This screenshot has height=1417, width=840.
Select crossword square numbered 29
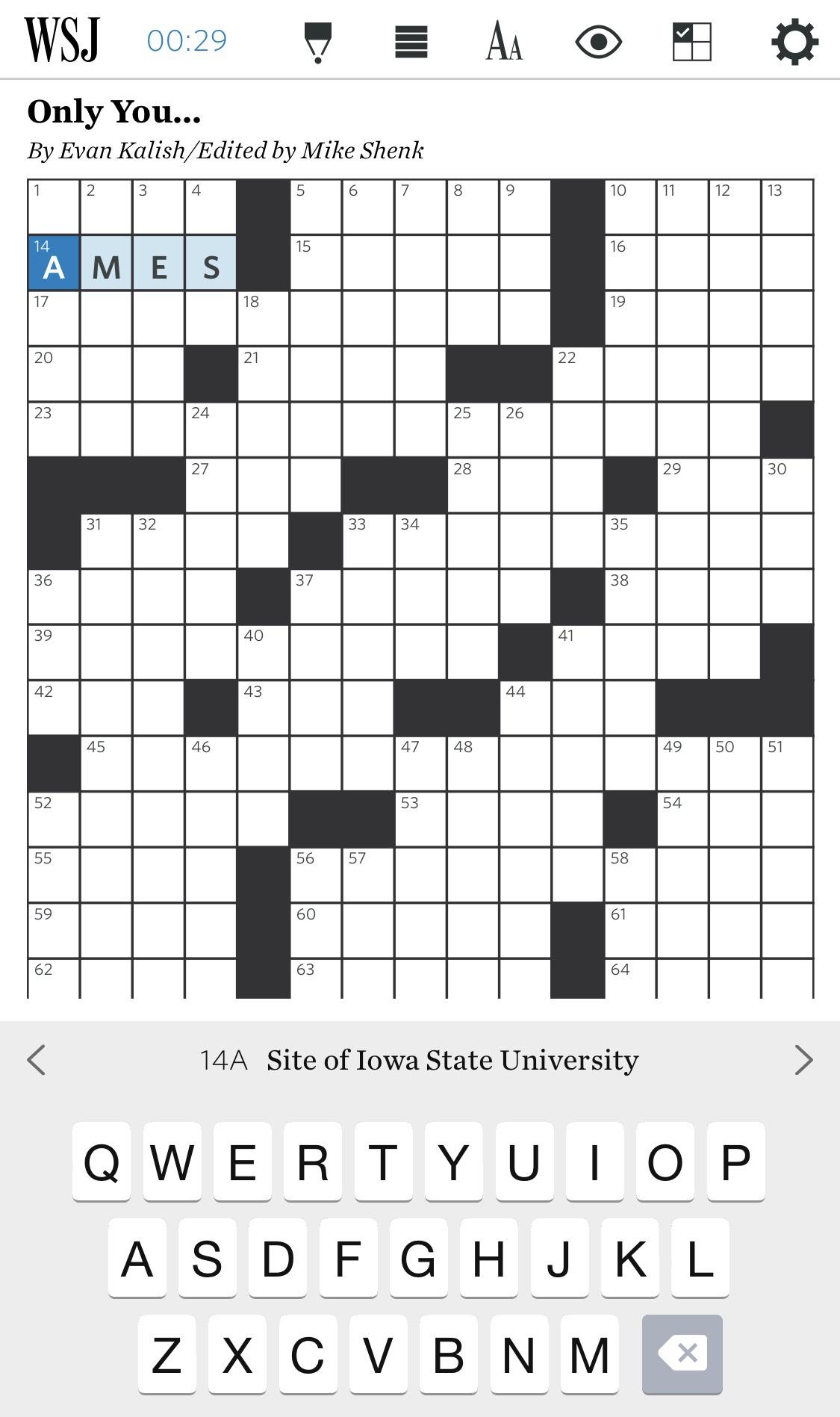(x=682, y=486)
